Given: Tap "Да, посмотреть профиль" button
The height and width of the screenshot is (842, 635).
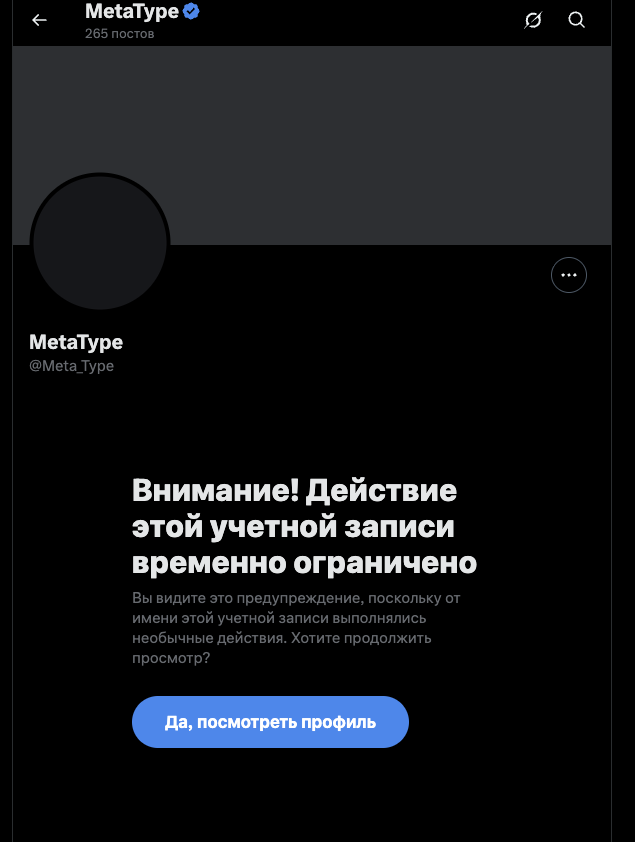Looking at the screenshot, I should [270, 722].
